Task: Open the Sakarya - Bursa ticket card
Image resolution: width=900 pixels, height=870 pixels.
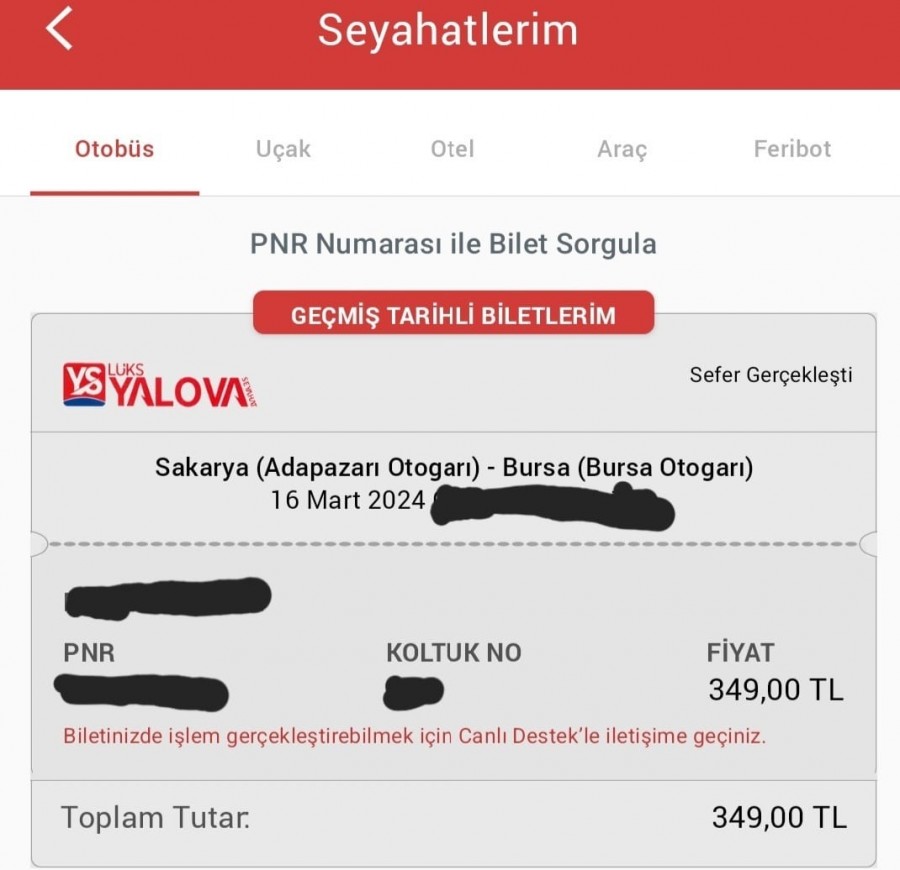Action: point(453,480)
